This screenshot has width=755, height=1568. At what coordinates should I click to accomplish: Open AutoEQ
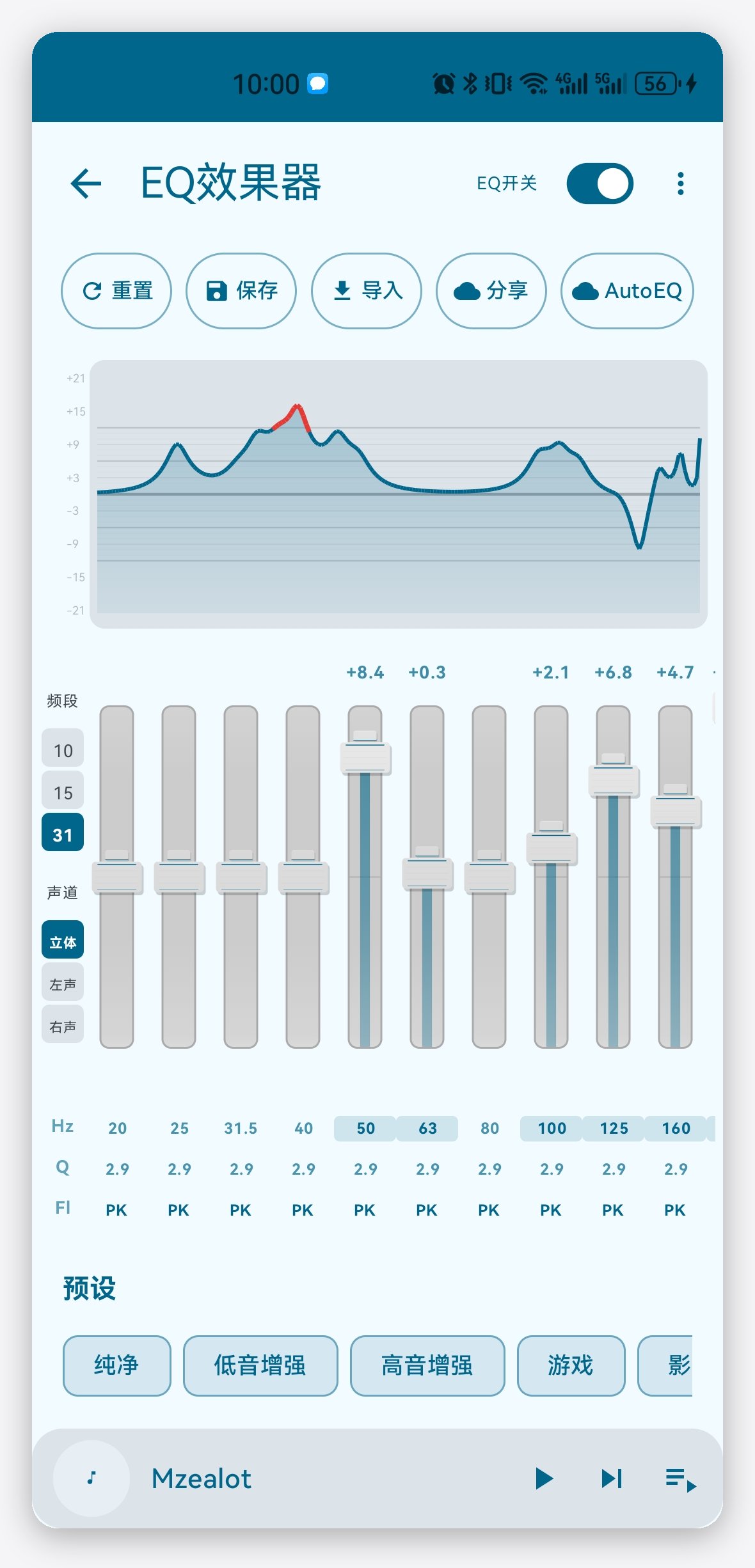coord(627,291)
